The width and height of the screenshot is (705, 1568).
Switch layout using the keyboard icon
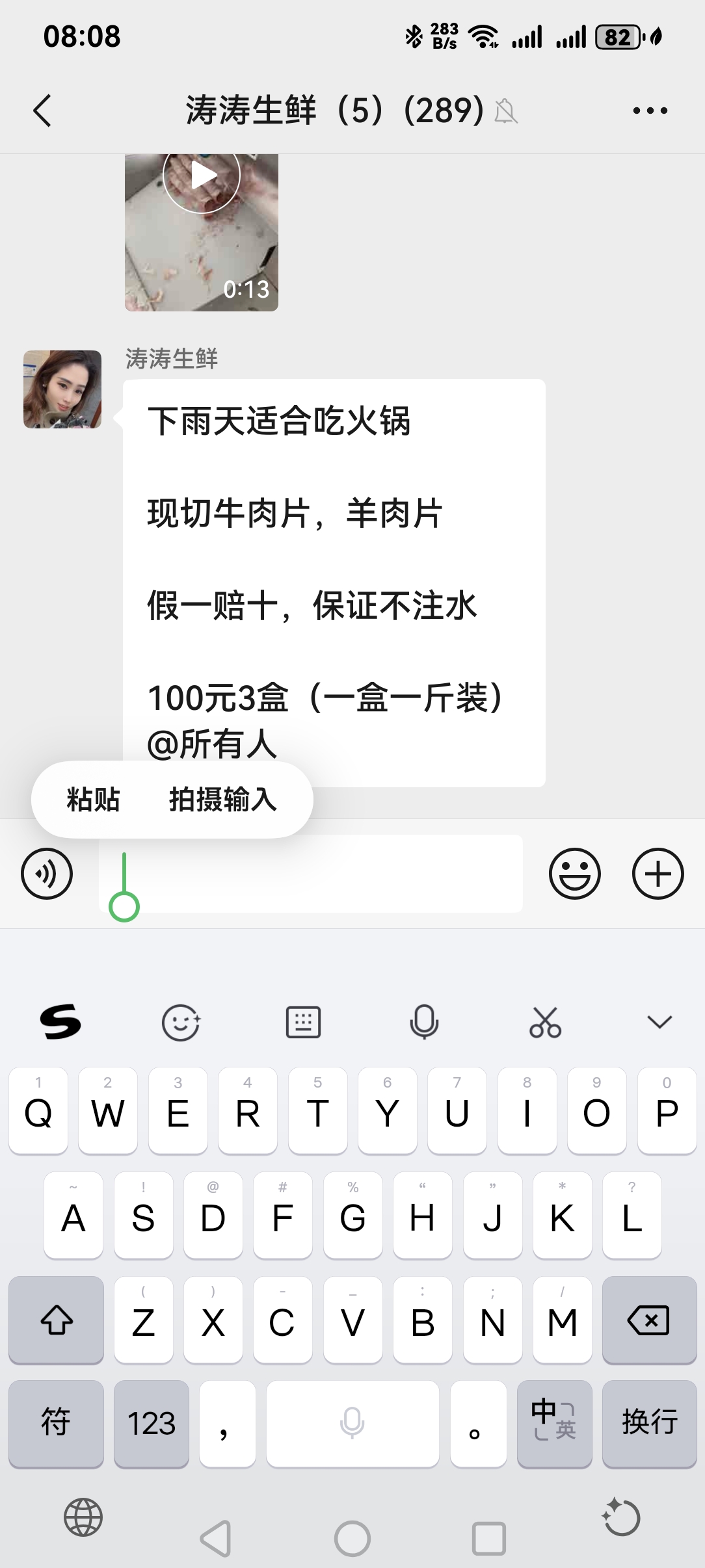(303, 1021)
